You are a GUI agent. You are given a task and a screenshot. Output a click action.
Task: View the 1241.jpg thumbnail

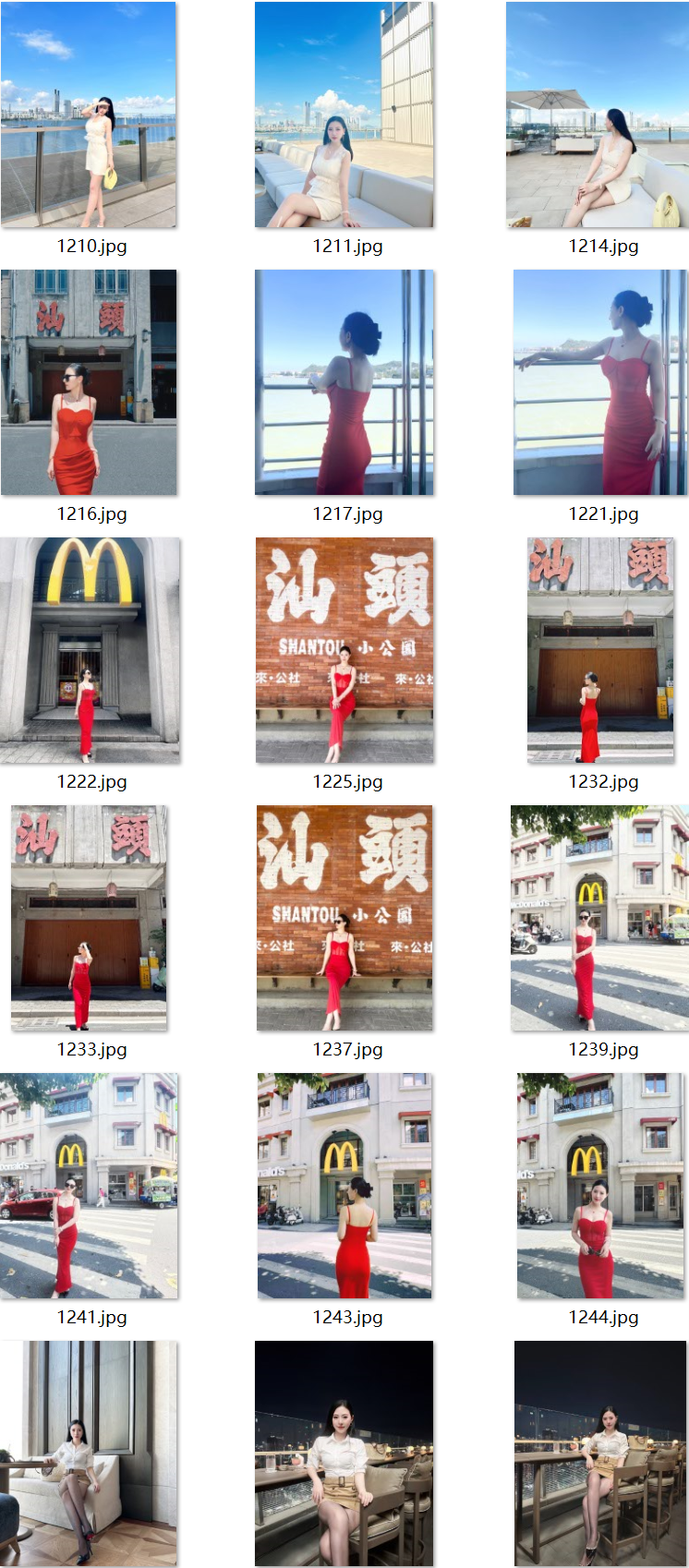[x=89, y=1186]
